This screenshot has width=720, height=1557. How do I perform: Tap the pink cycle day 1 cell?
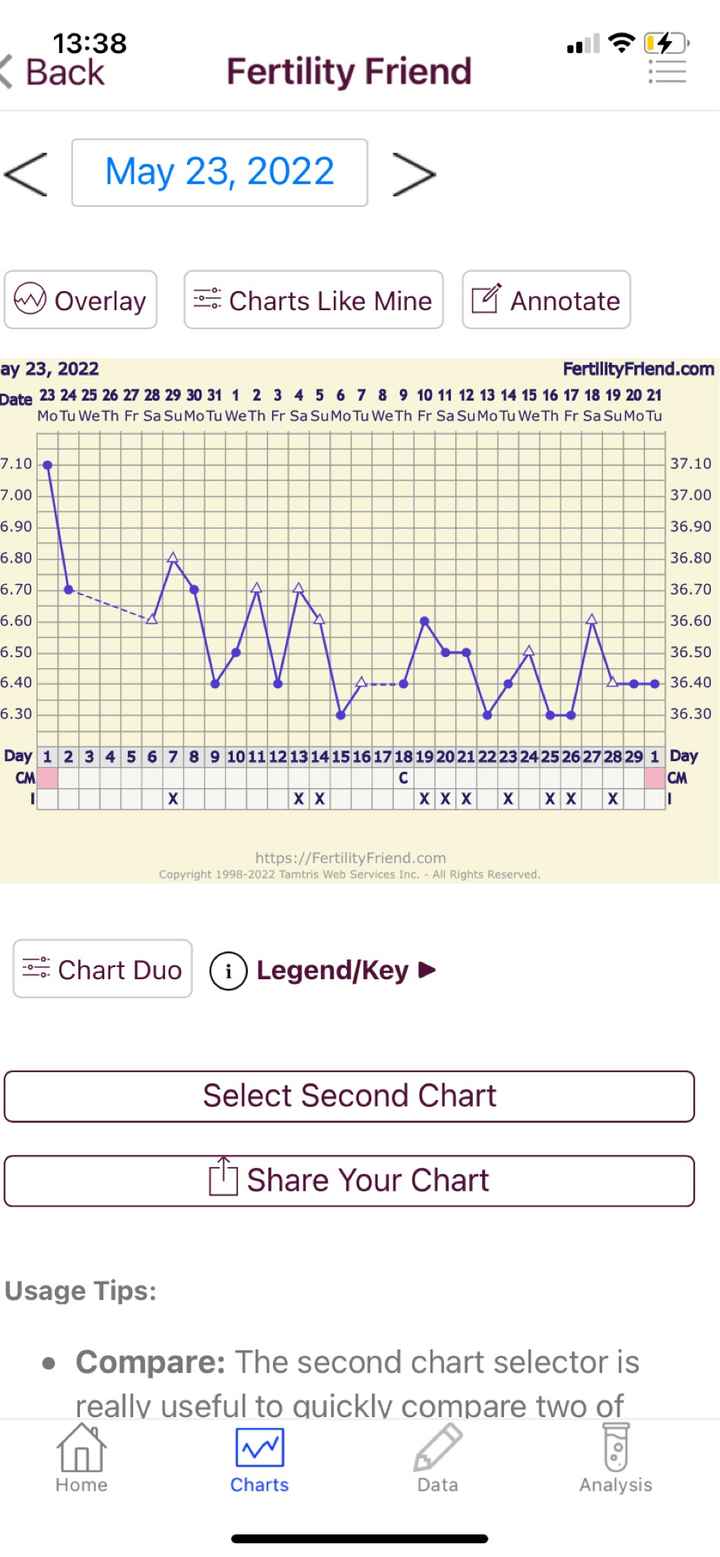(46, 778)
